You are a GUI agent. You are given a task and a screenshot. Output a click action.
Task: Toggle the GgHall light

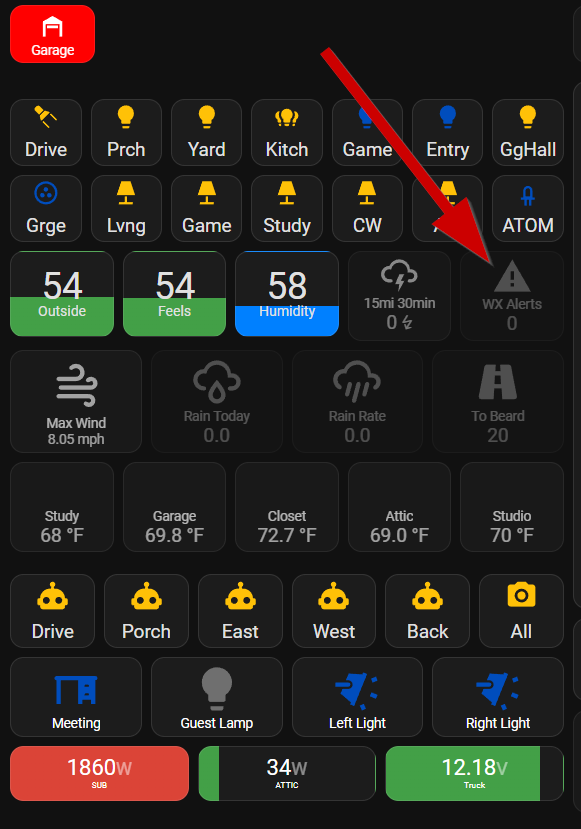tap(528, 132)
